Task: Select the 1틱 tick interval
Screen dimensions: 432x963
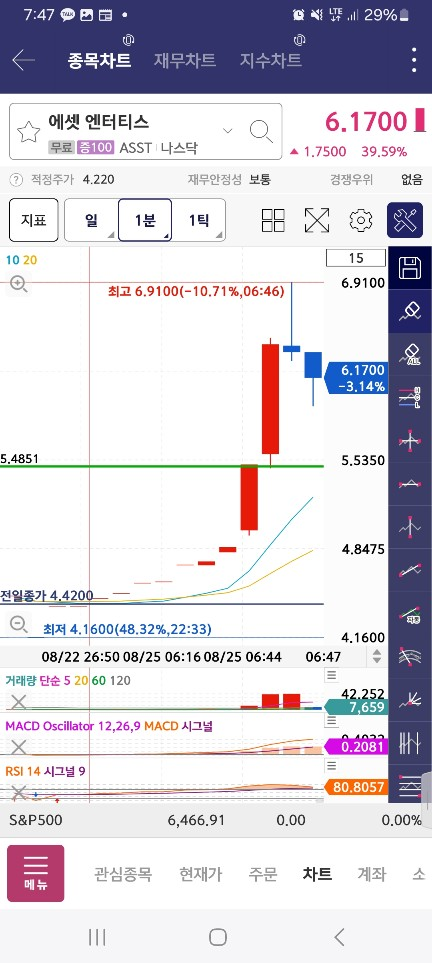Action: tap(198, 220)
